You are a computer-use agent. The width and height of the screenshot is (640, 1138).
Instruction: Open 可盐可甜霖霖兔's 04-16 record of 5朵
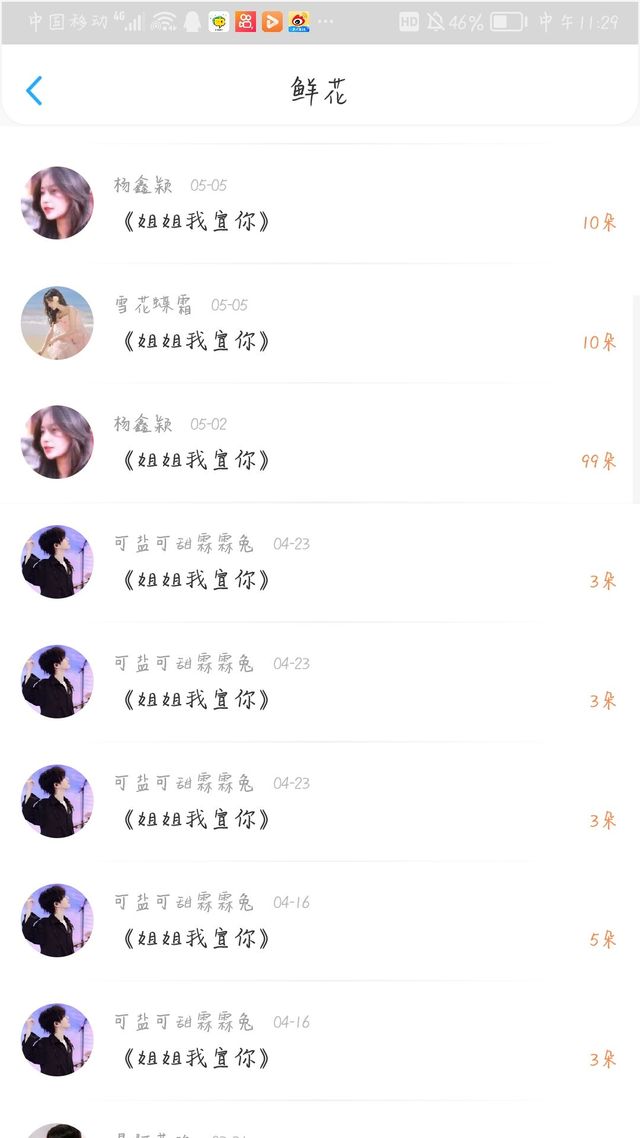[320, 920]
